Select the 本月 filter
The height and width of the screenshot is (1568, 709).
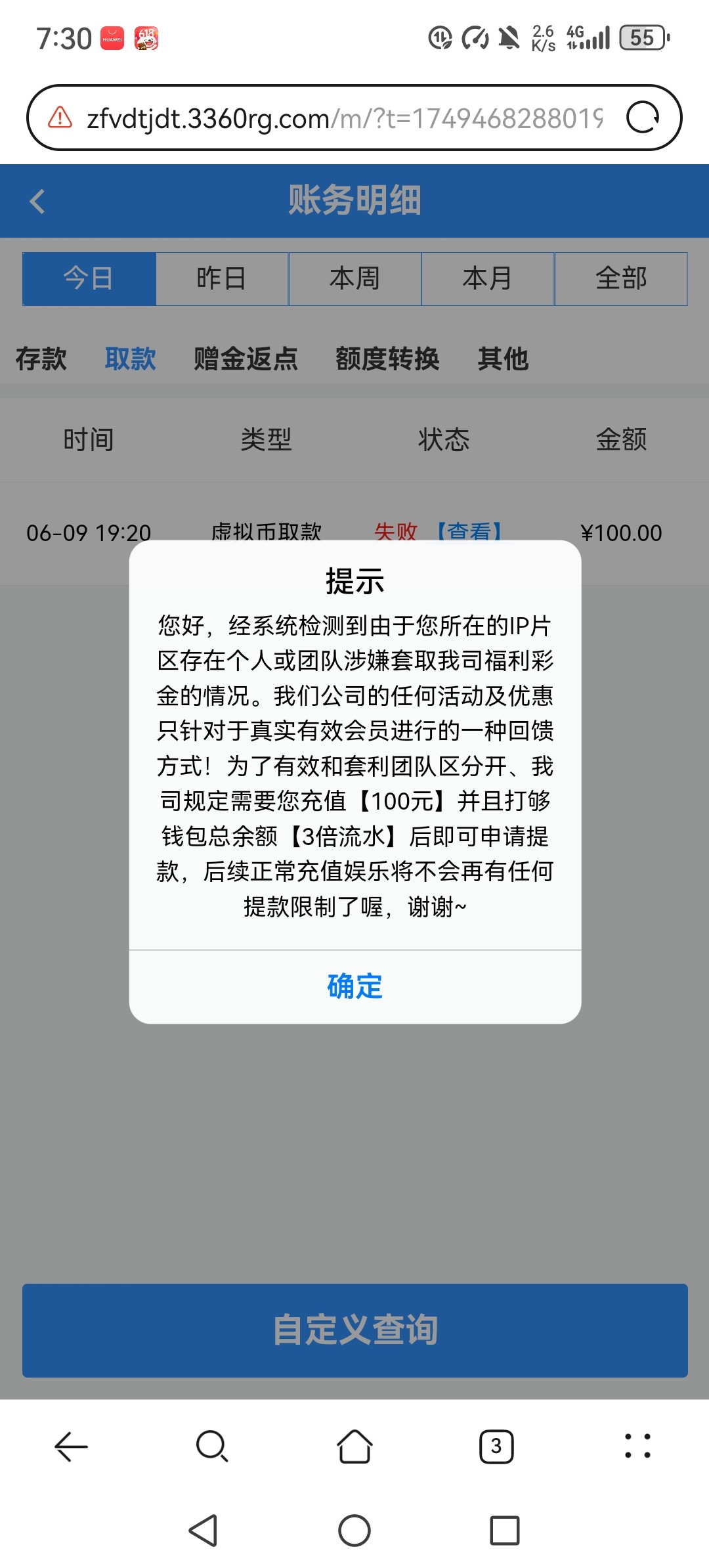point(488,279)
